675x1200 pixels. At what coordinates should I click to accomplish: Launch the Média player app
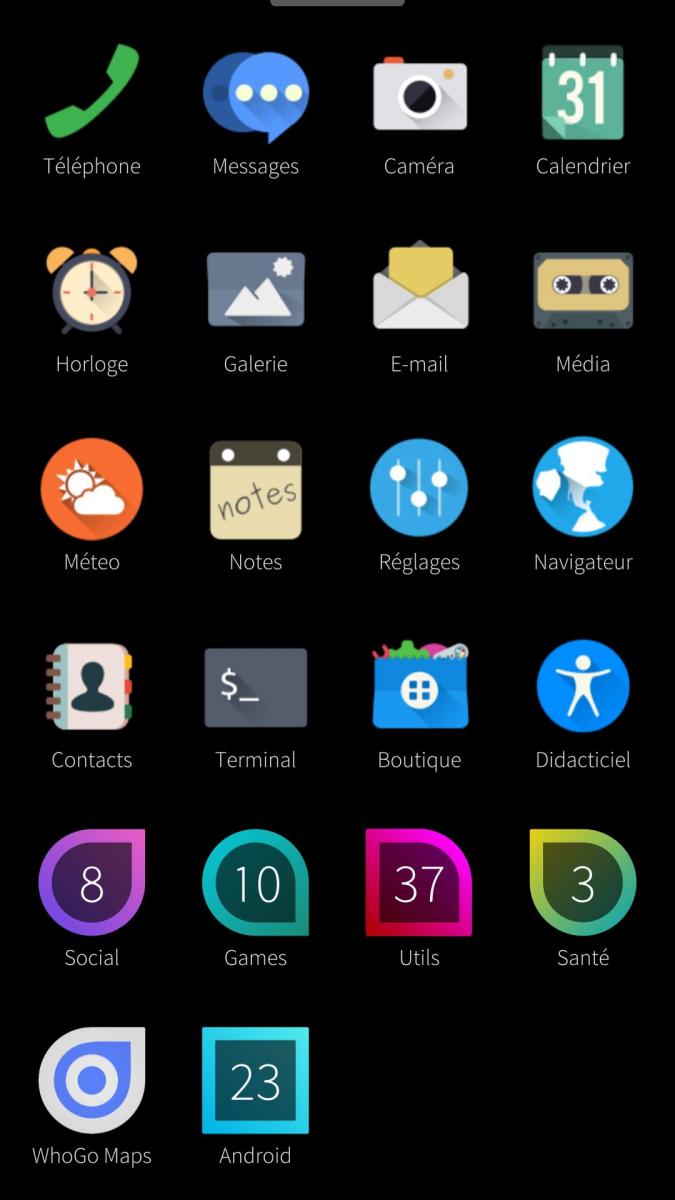point(582,290)
